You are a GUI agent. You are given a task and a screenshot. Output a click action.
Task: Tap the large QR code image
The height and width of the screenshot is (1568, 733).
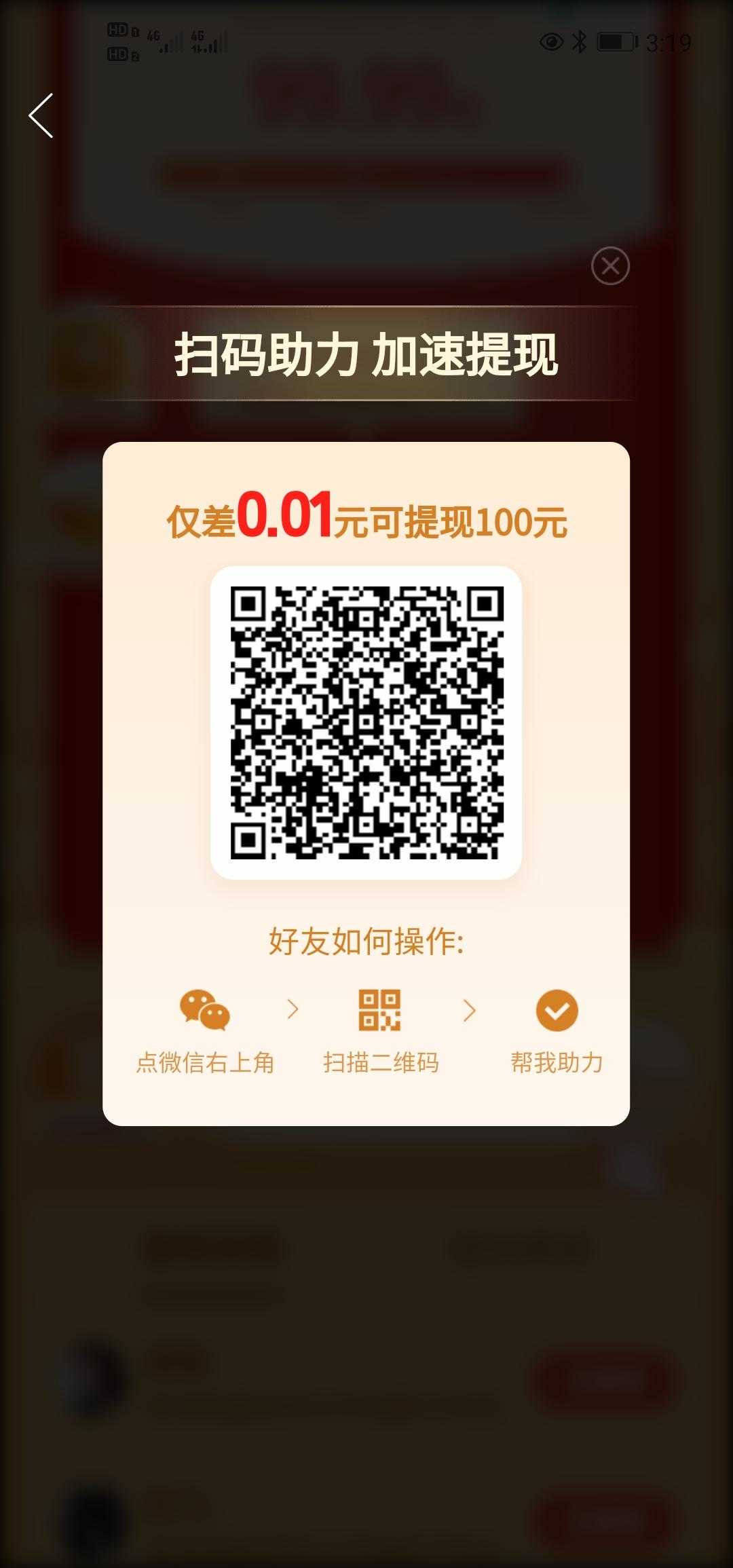pos(366,720)
